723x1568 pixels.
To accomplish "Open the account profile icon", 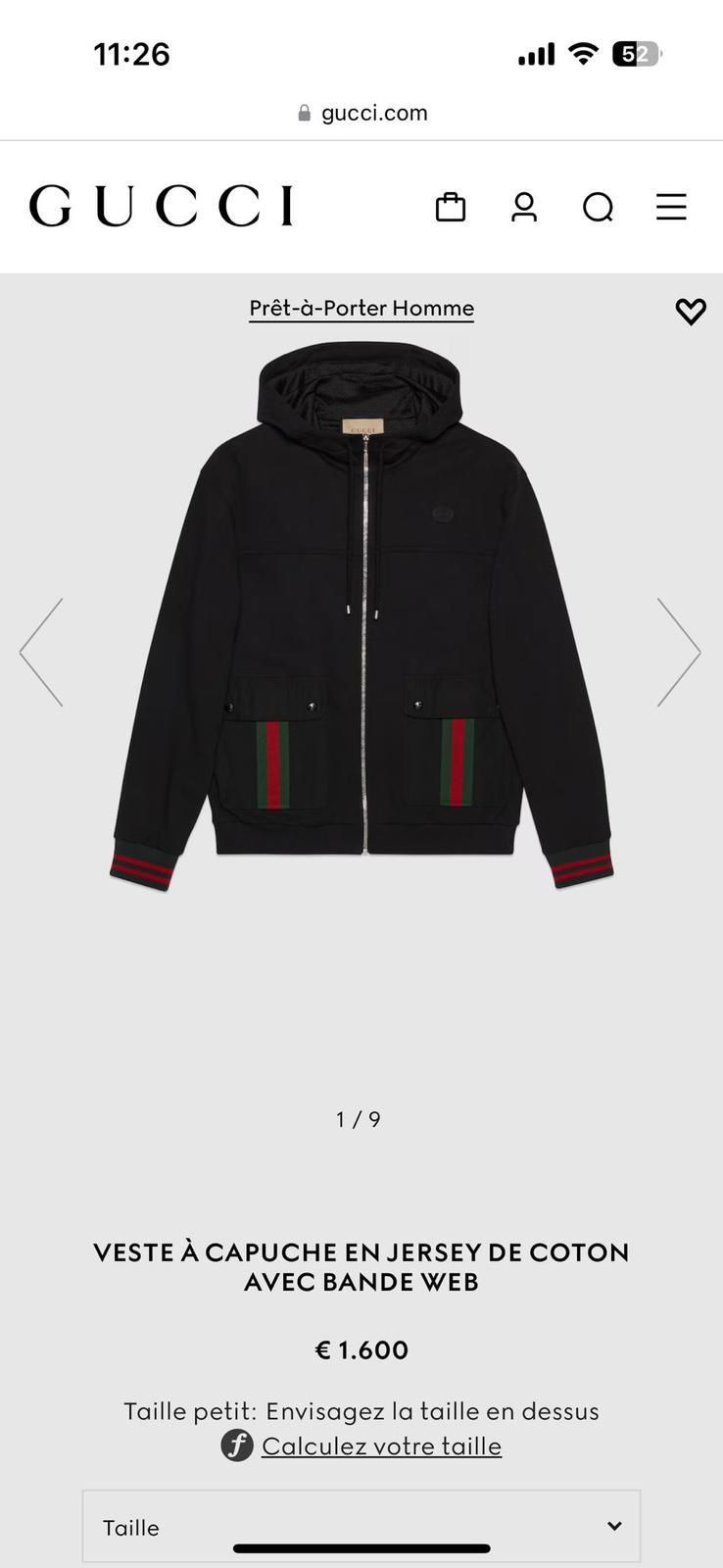I will click(x=524, y=207).
